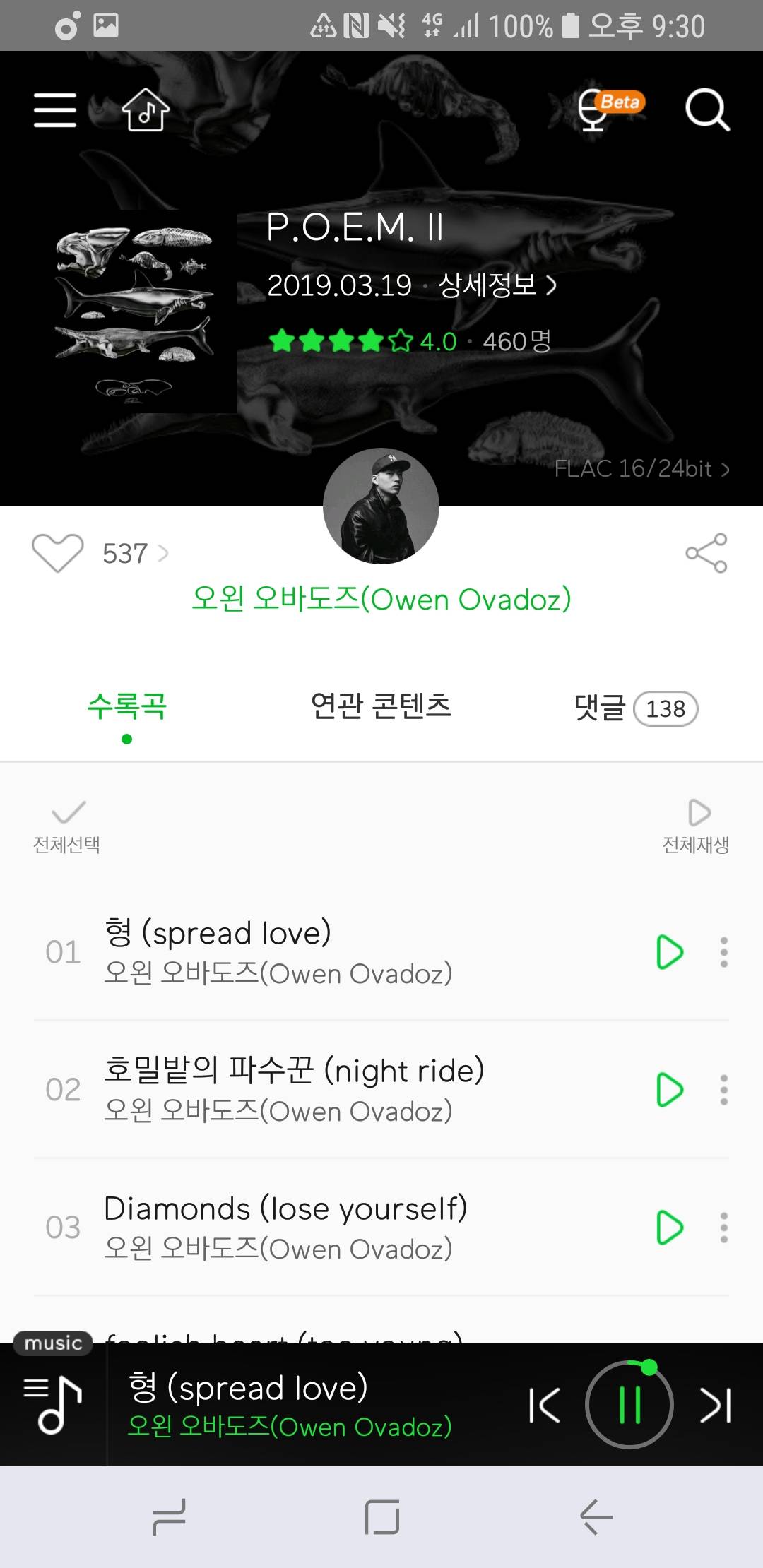763x1568 pixels.
Task: Share the album
Action: tap(706, 552)
